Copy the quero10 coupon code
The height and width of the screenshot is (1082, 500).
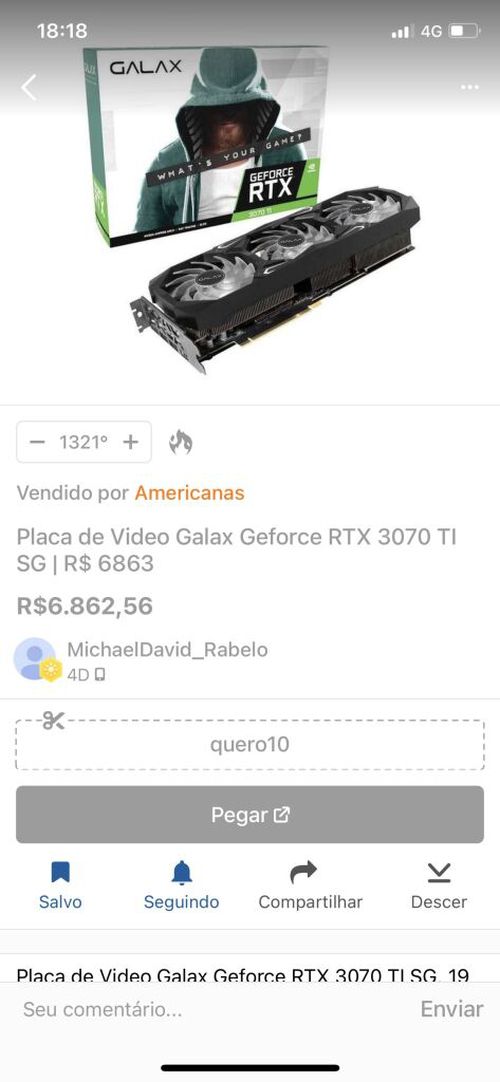click(250, 745)
